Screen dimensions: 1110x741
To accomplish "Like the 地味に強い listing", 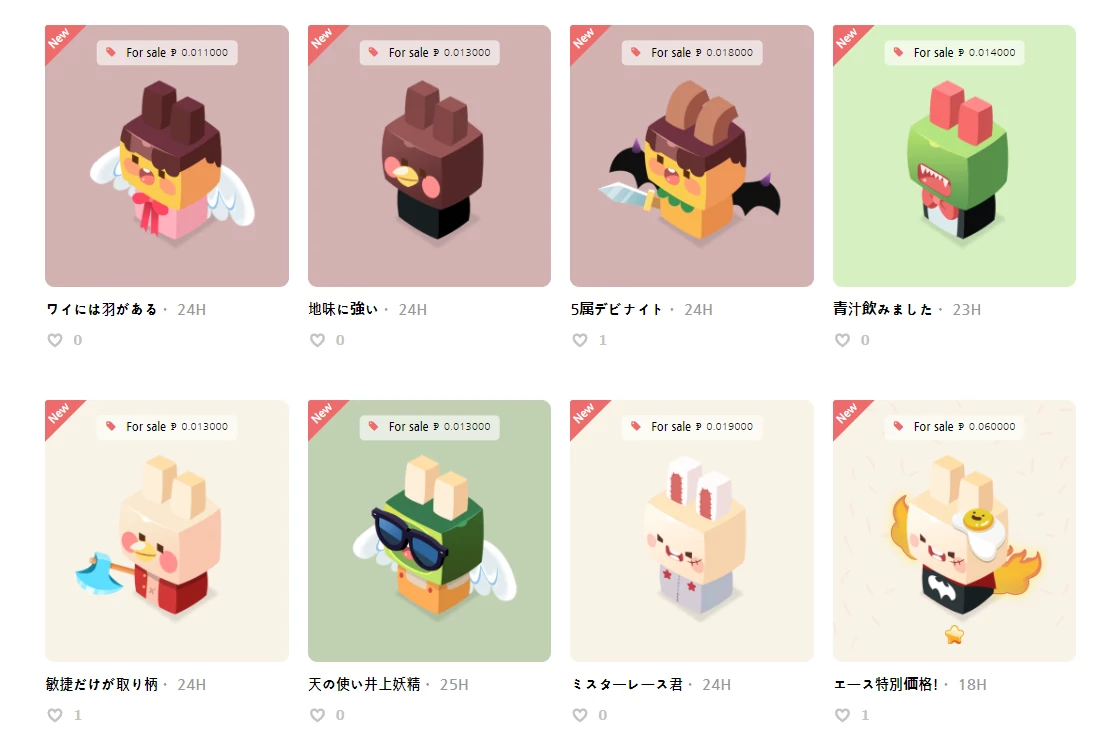I will (x=317, y=340).
